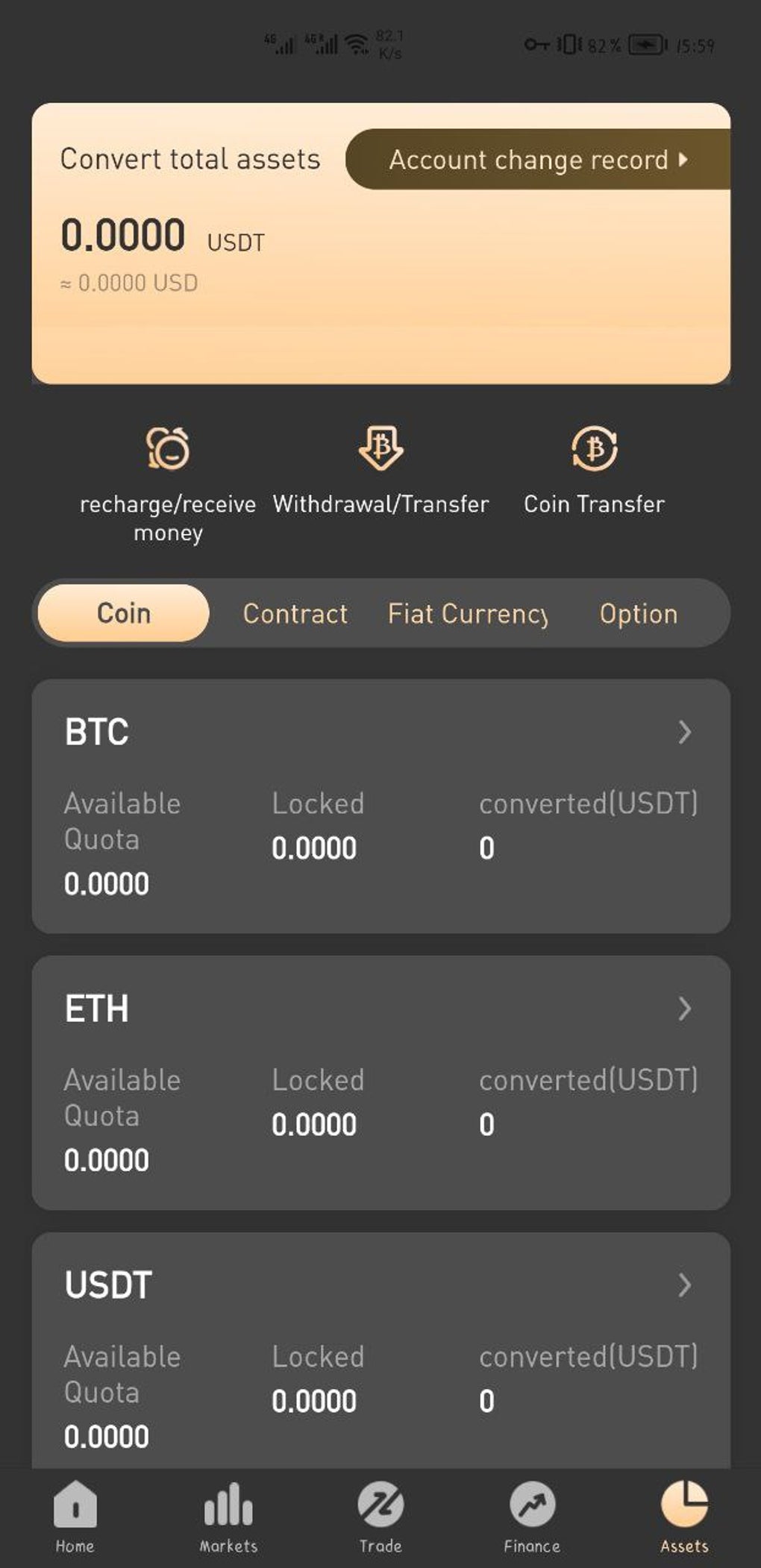This screenshot has height=1568, width=761.
Task: Open the Finance tab
Action: tap(532, 1517)
